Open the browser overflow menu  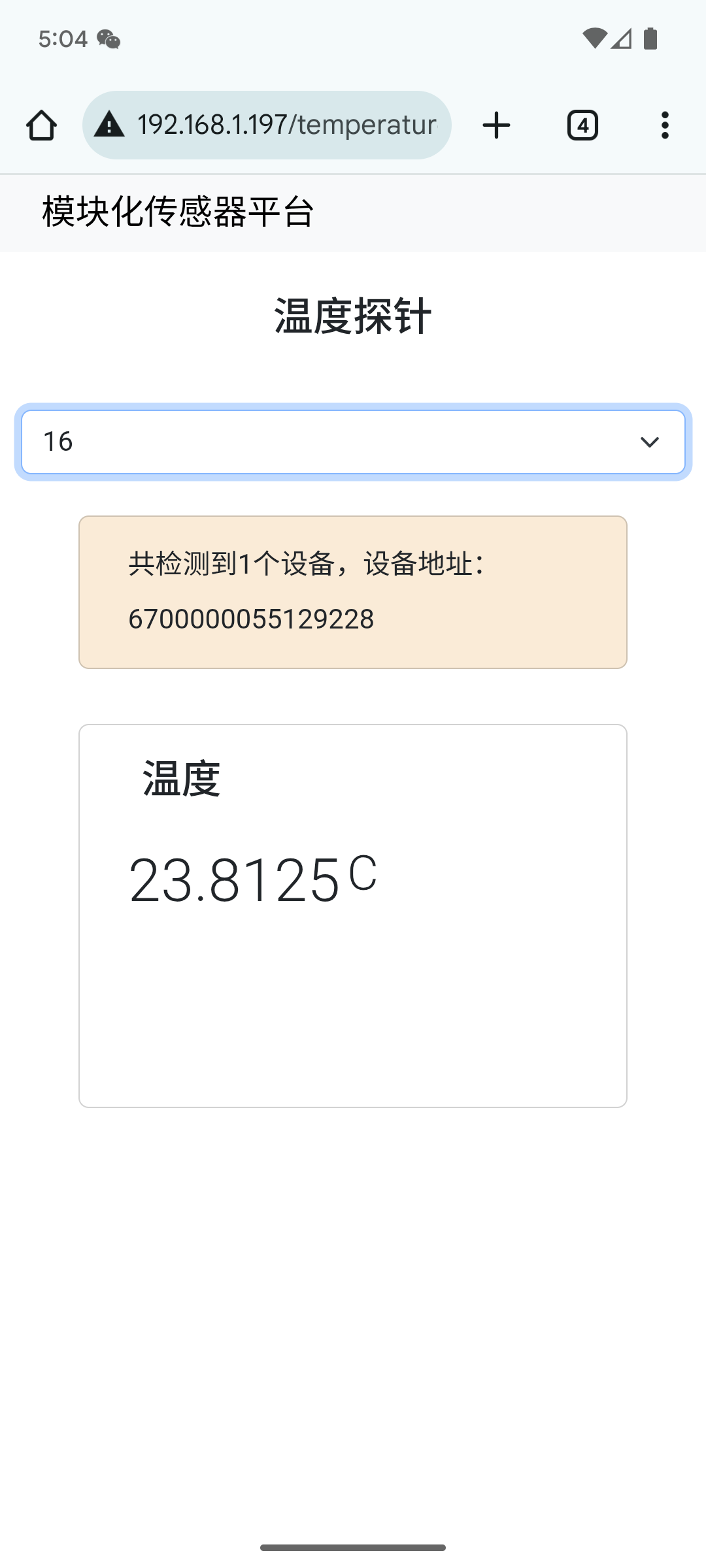pos(665,125)
